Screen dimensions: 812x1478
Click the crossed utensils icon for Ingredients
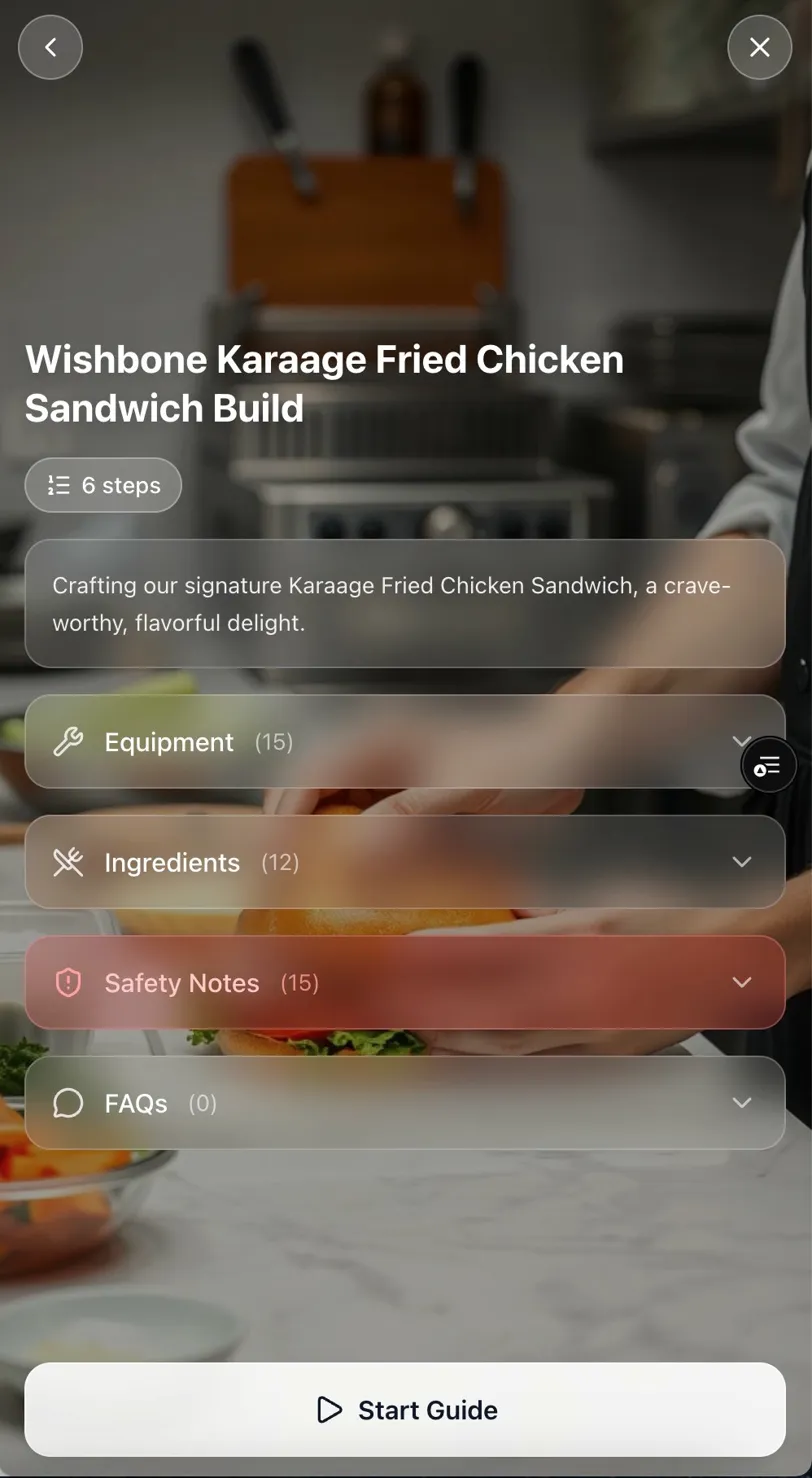(x=66, y=862)
